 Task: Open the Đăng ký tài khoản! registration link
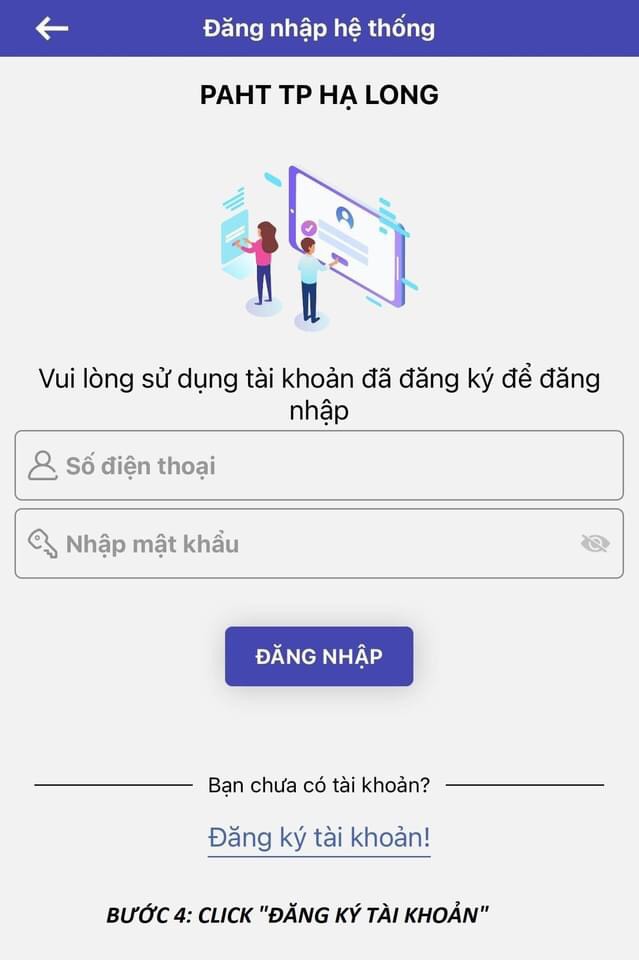tap(319, 837)
